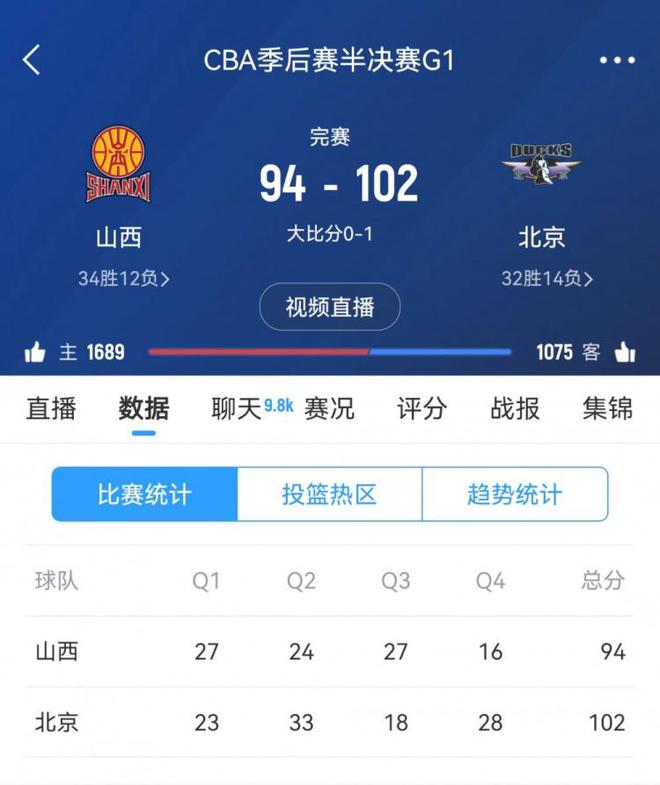This screenshot has width=660, height=785.
Task: Show the 投篮热区 shot chart
Action: click(329, 494)
